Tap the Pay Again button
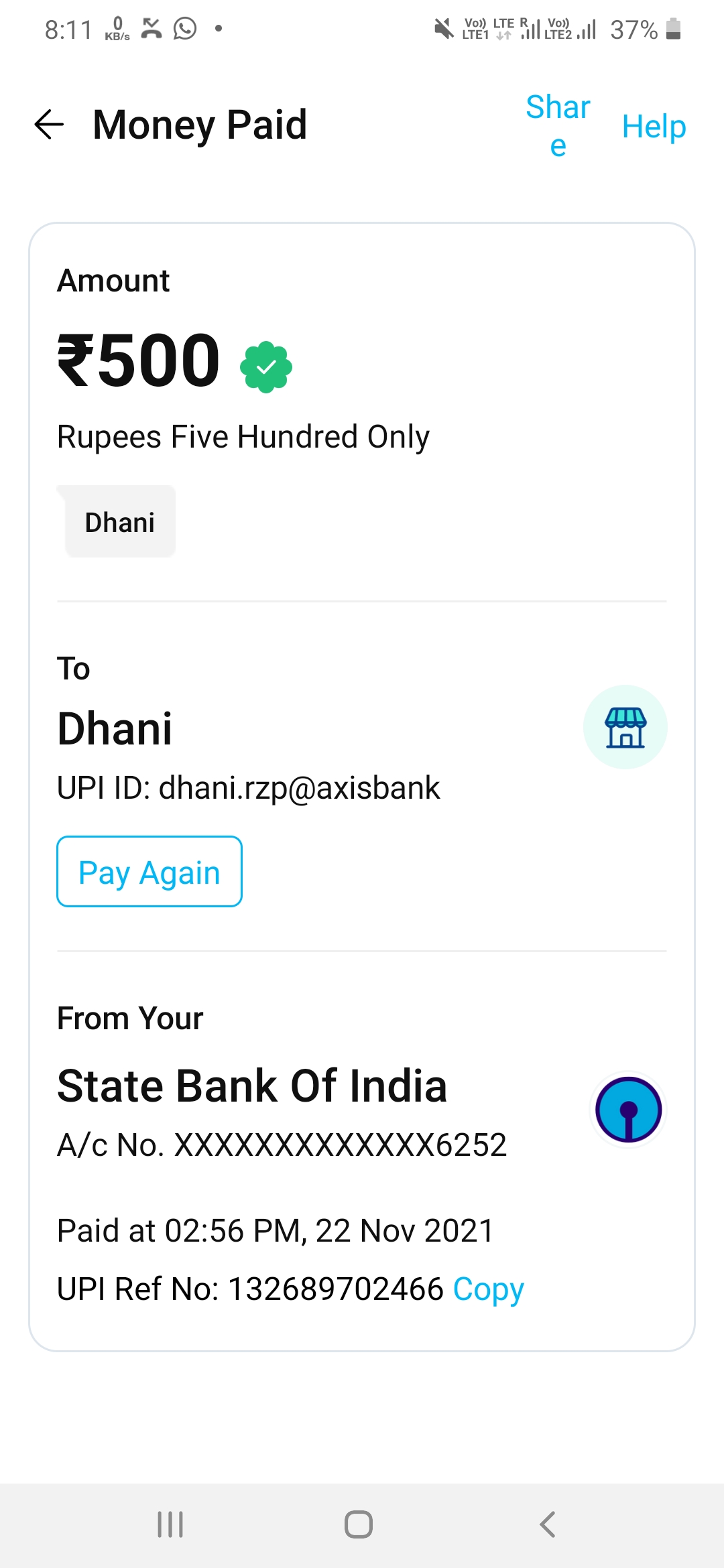This screenshot has height=1568, width=724. 149,872
